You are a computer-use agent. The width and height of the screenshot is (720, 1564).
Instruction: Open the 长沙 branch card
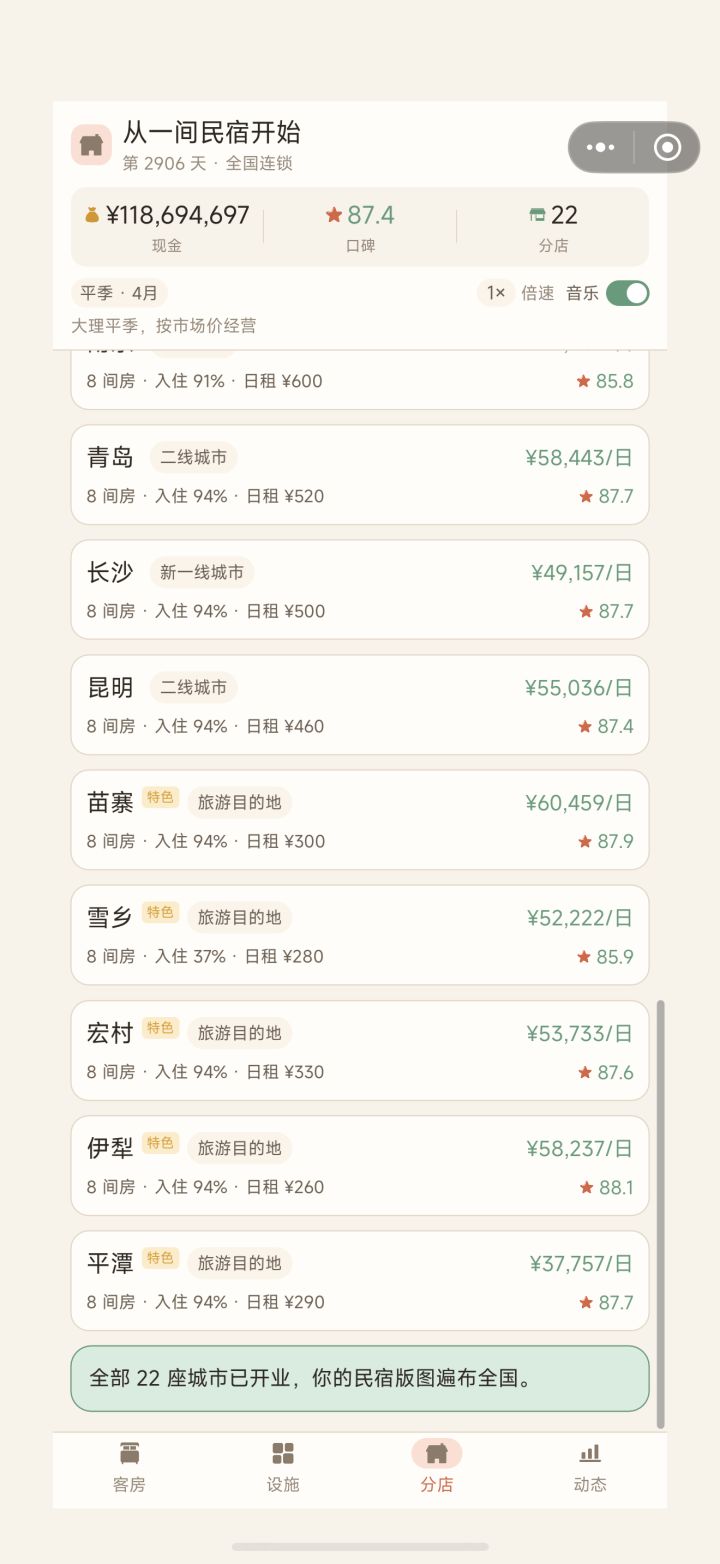[360, 590]
